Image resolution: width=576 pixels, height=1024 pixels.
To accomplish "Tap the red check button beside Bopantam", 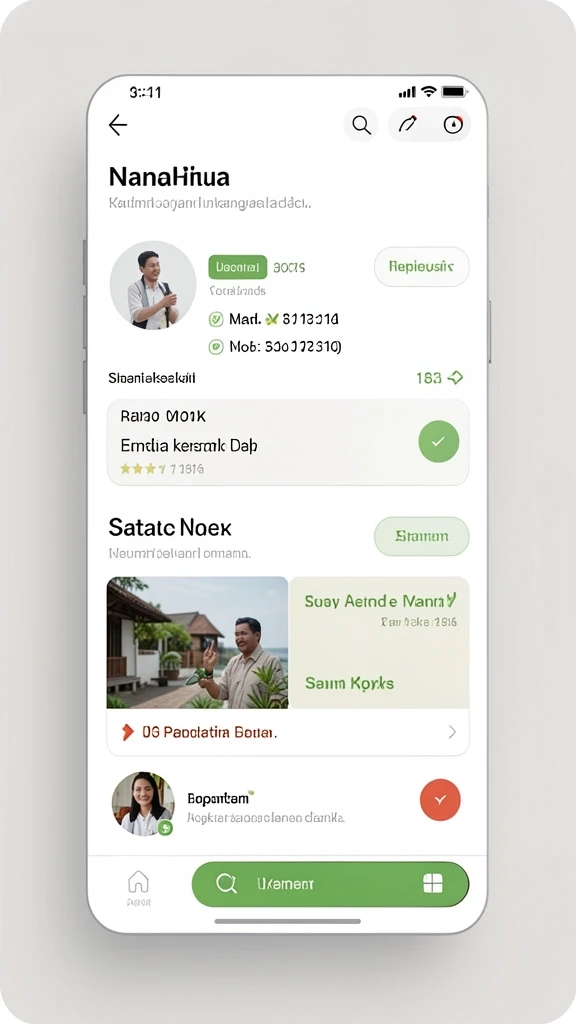I will pos(440,799).
